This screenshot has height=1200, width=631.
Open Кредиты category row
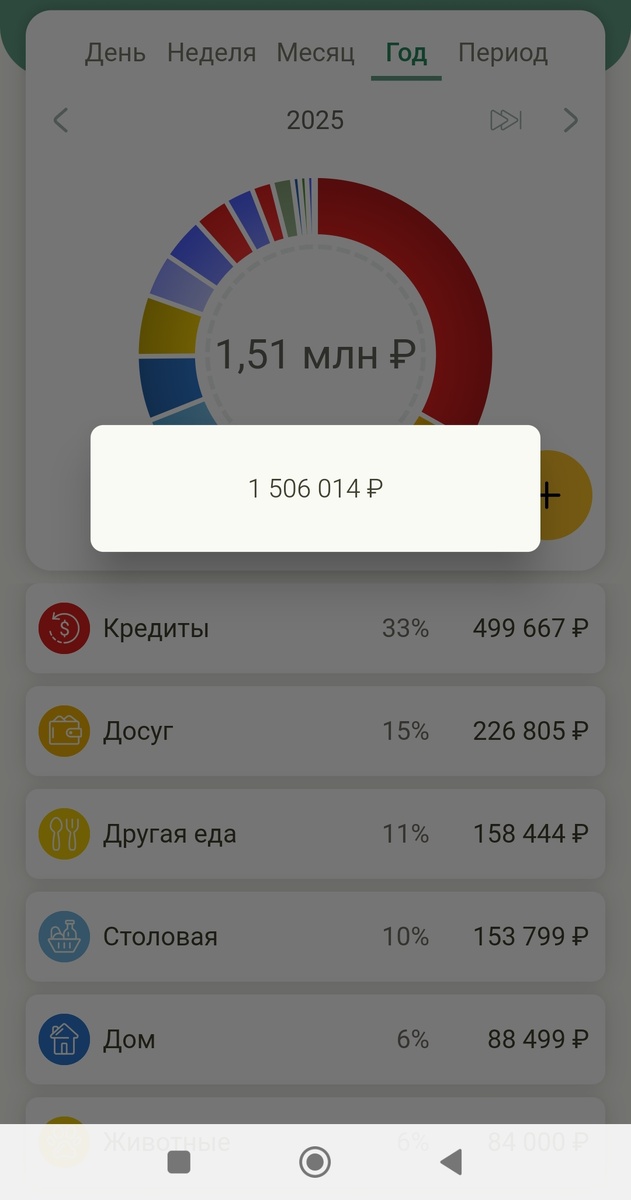[315, 629]
